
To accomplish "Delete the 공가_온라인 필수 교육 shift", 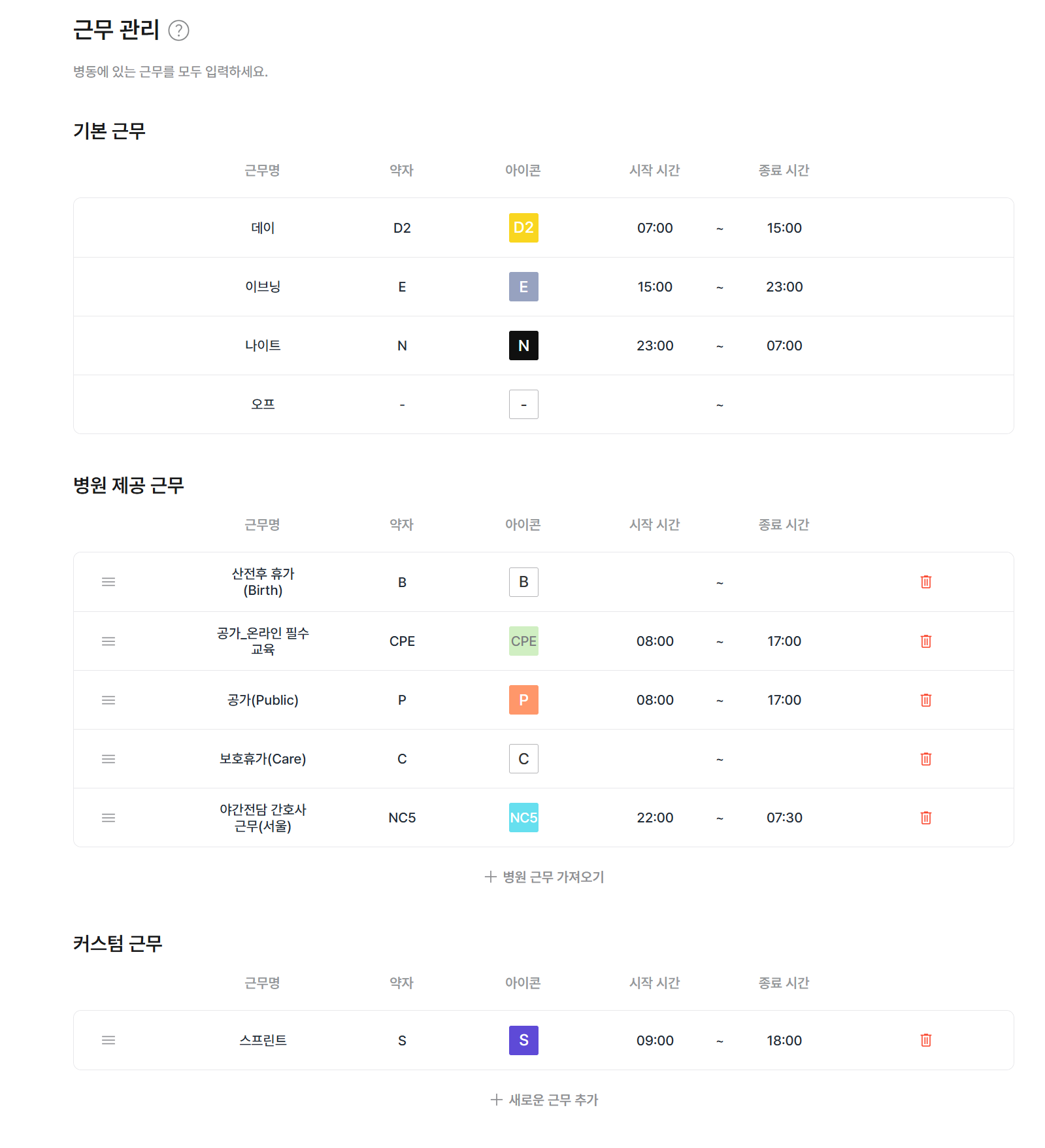I will [925, 641].
